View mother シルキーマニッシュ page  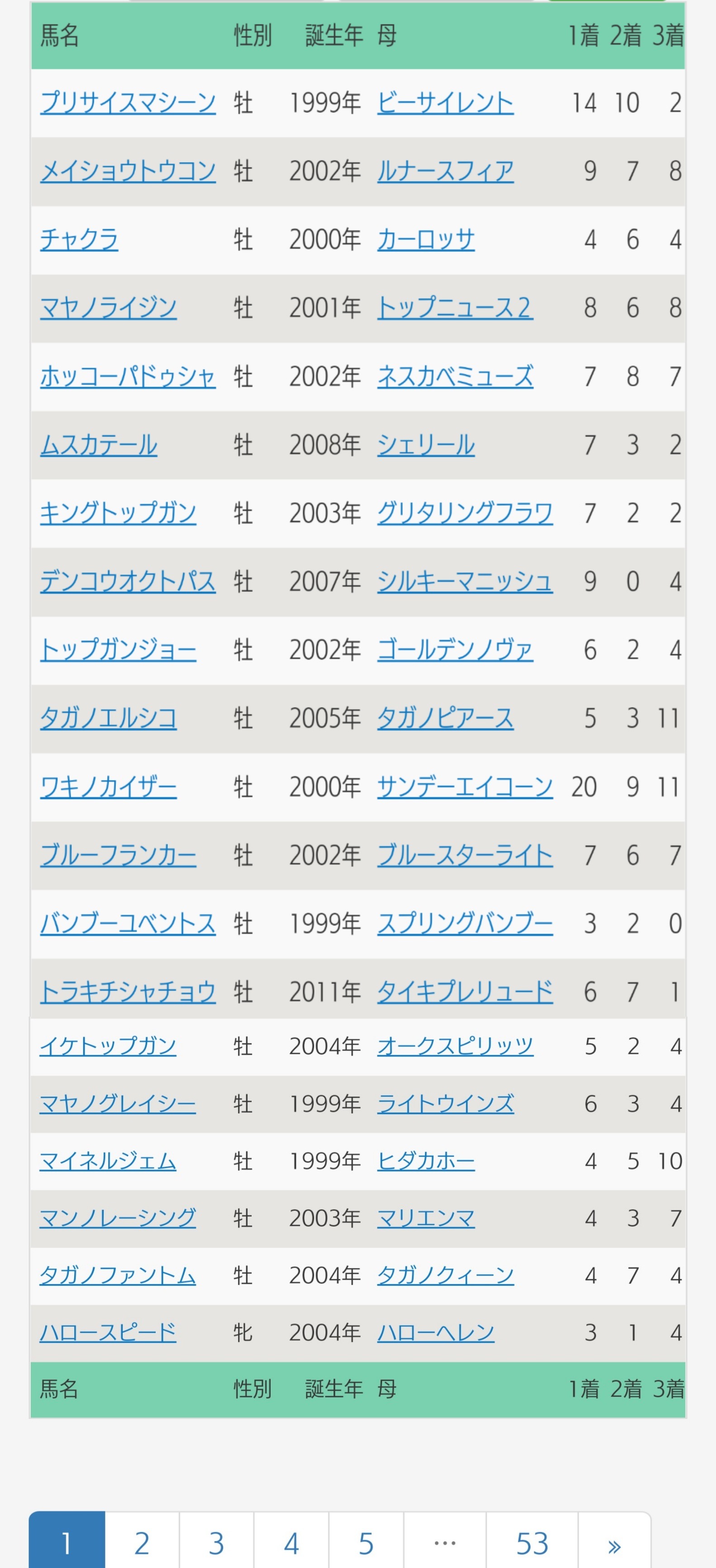pos(464,581)
